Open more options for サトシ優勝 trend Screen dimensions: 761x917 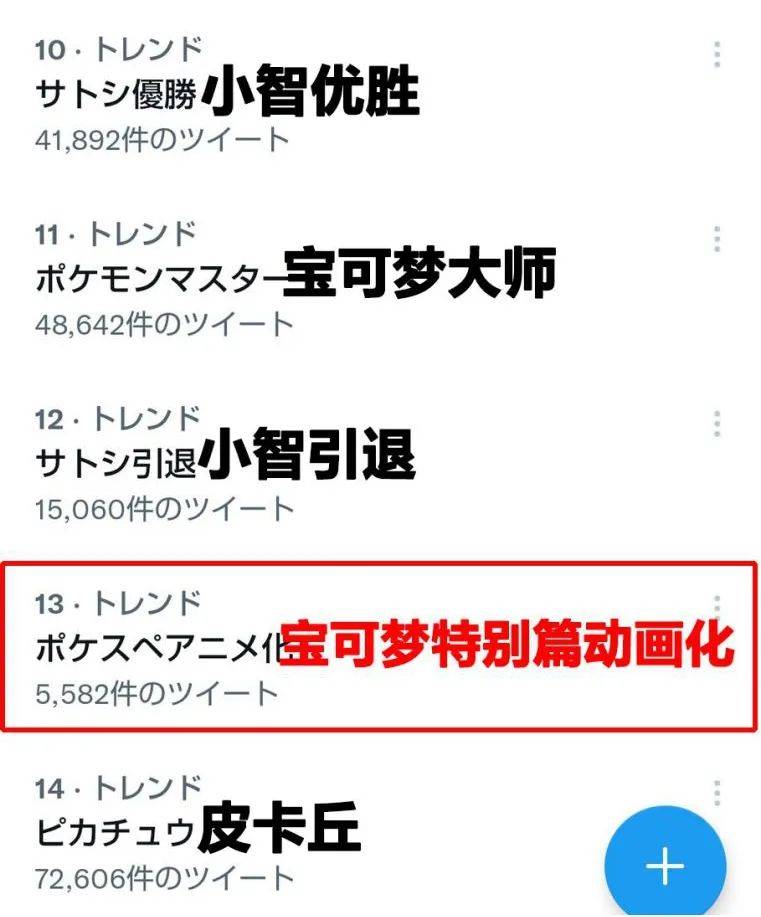coord(717,54)
